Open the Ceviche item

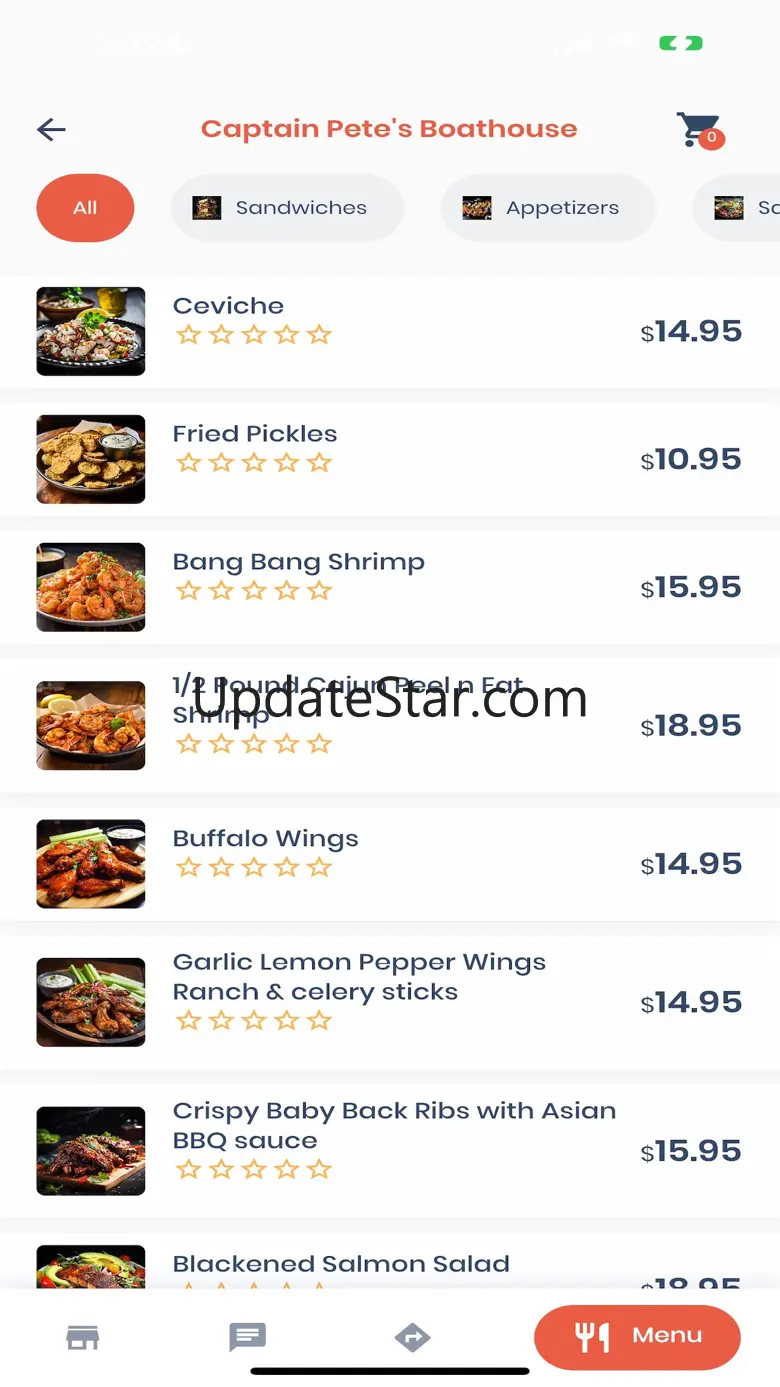pos(389,332)
